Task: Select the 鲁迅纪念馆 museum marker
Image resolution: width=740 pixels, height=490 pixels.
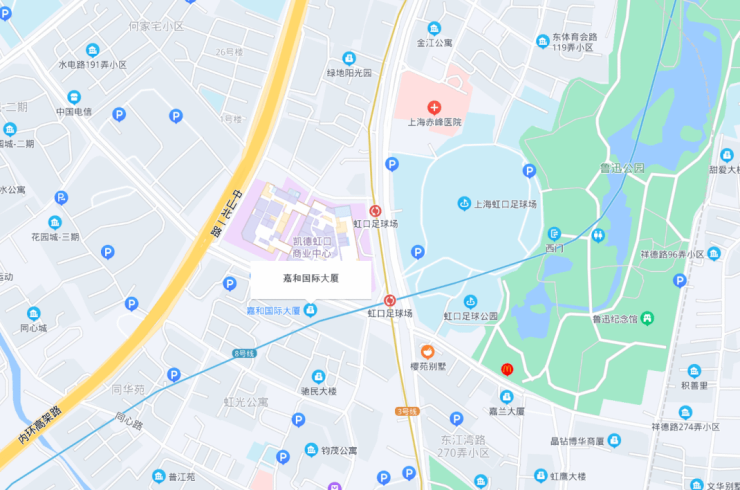Action: 647,318
